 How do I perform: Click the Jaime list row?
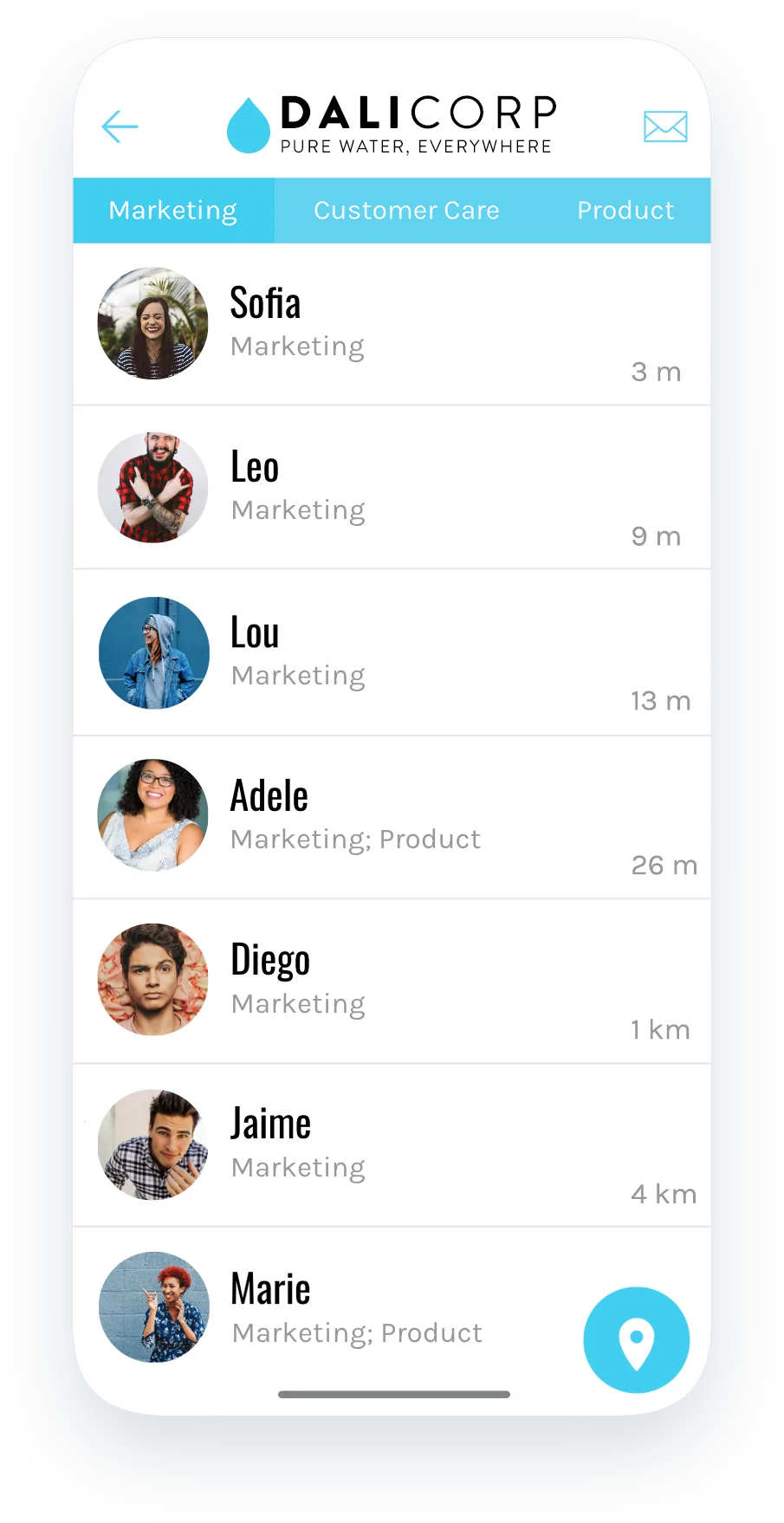click(390, 1144)
